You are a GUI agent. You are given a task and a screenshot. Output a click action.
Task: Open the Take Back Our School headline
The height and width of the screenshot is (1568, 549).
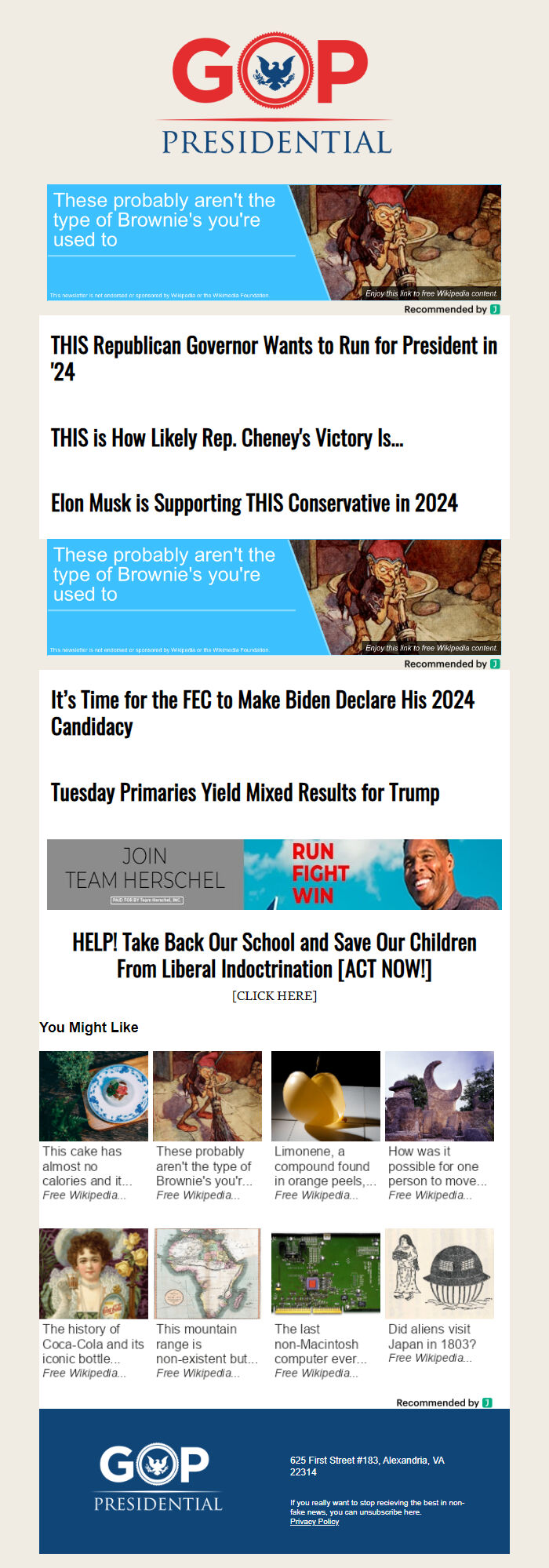coord(274,955)
